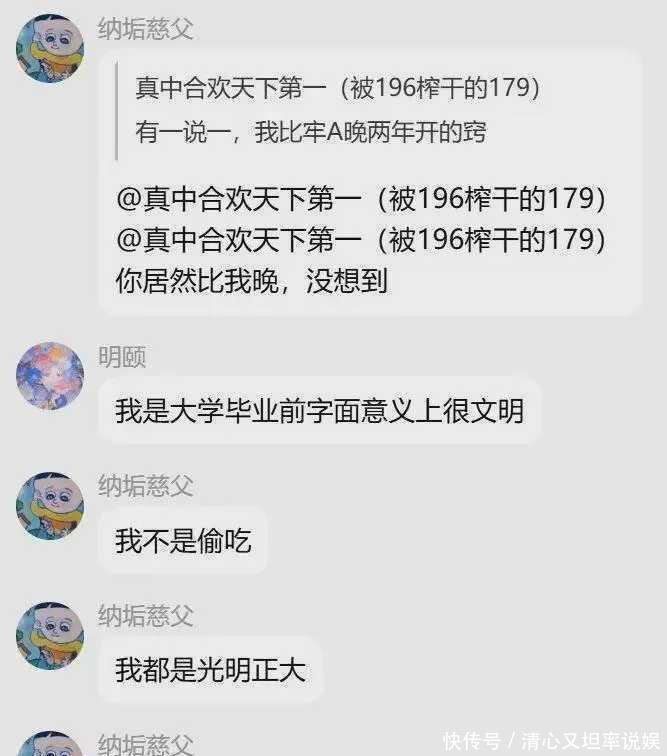Open 纳垢慈父's avatar next to the quoted reply
667x756 pixels.
(x=50, y=49)
